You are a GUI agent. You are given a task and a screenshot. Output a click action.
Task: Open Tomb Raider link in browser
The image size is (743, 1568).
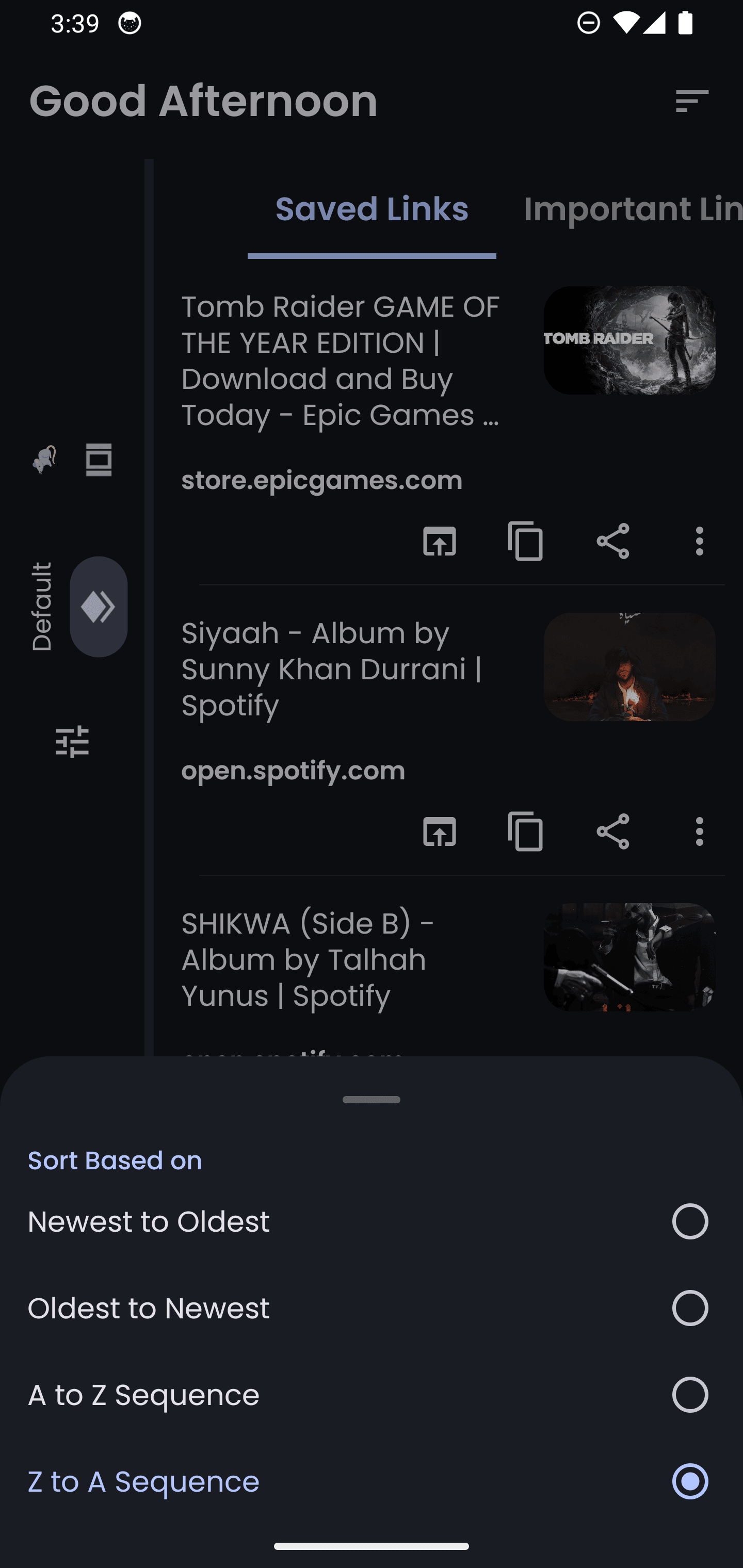click(439, 541)
